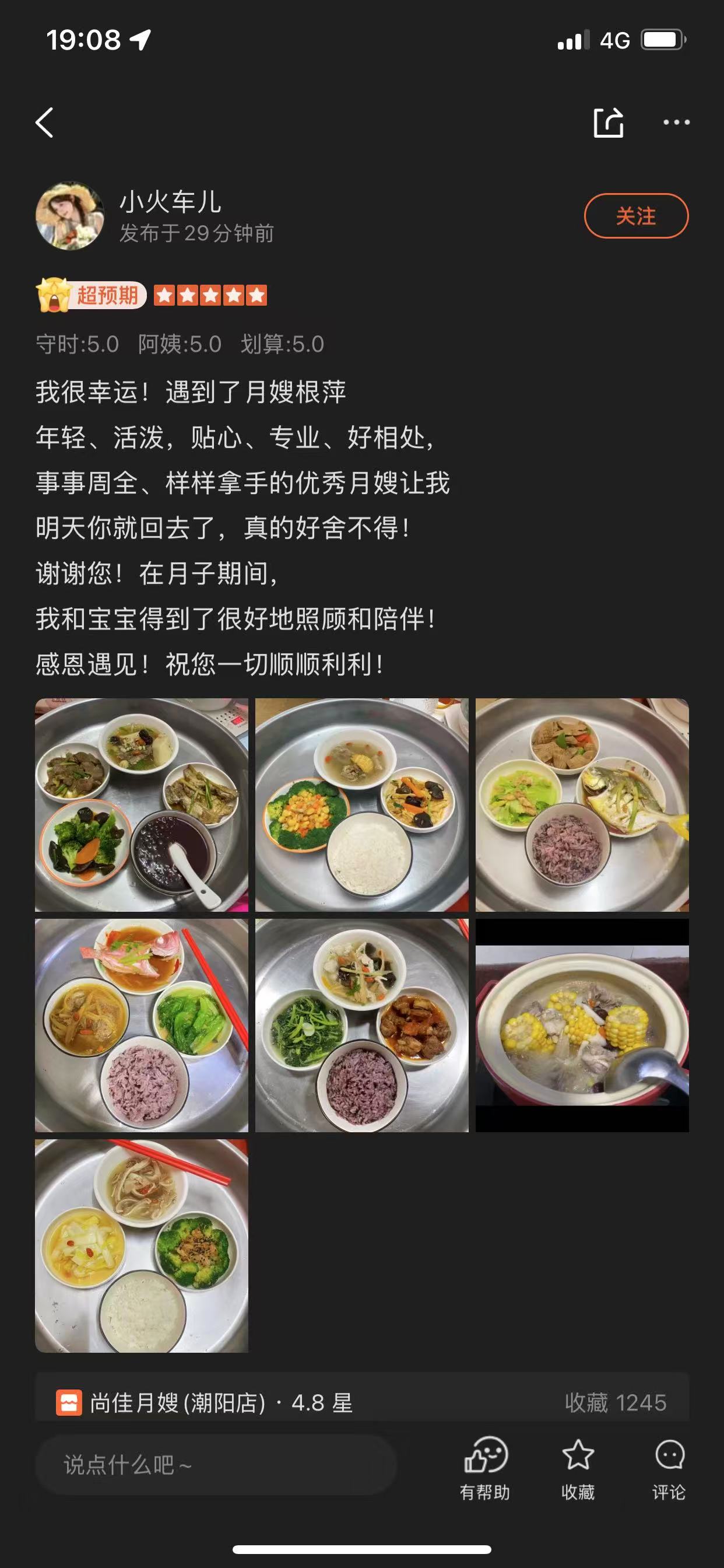Screen dimensions: 724x1568
Task: View the photo with white rice and corn soup
Action: point(361,804)
